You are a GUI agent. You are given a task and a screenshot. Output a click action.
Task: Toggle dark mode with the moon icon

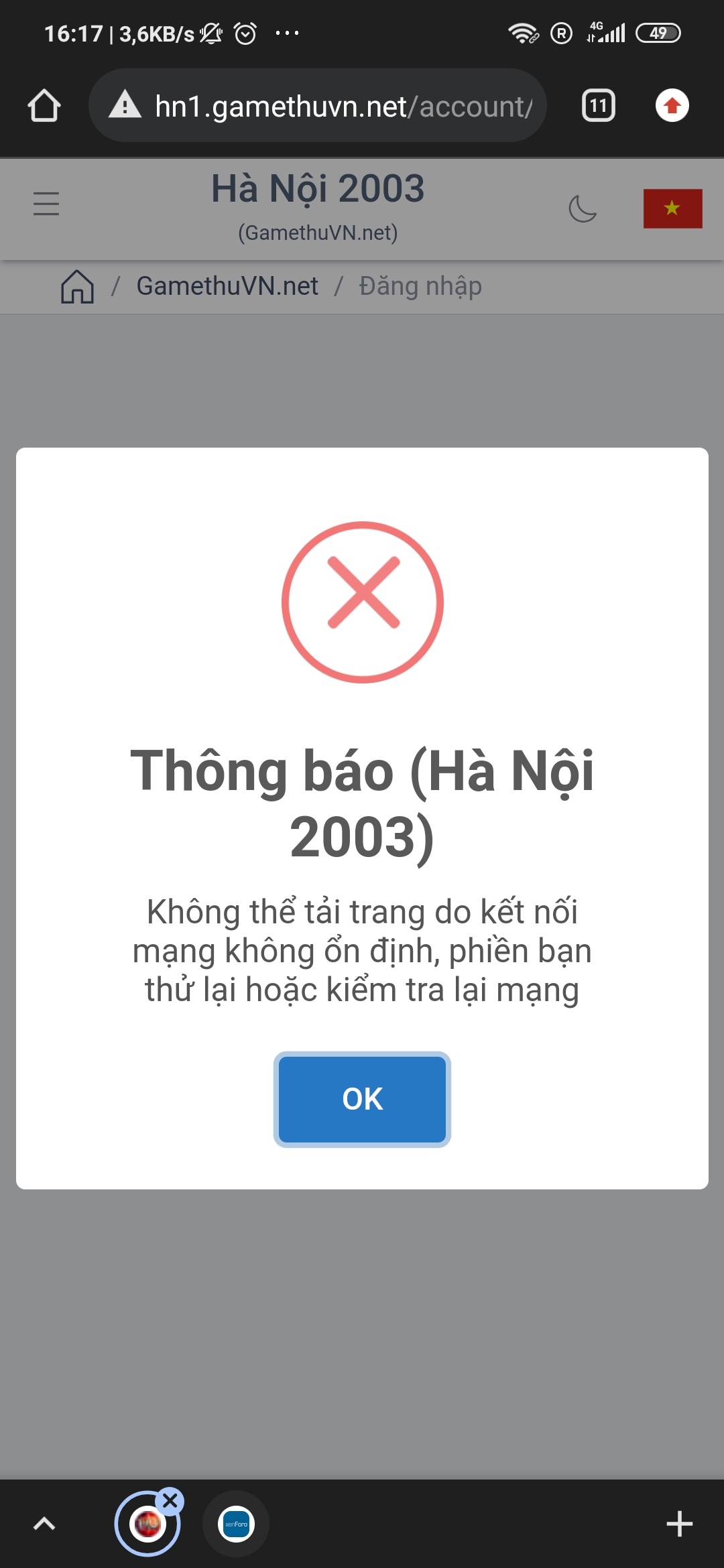coord(582,208)
